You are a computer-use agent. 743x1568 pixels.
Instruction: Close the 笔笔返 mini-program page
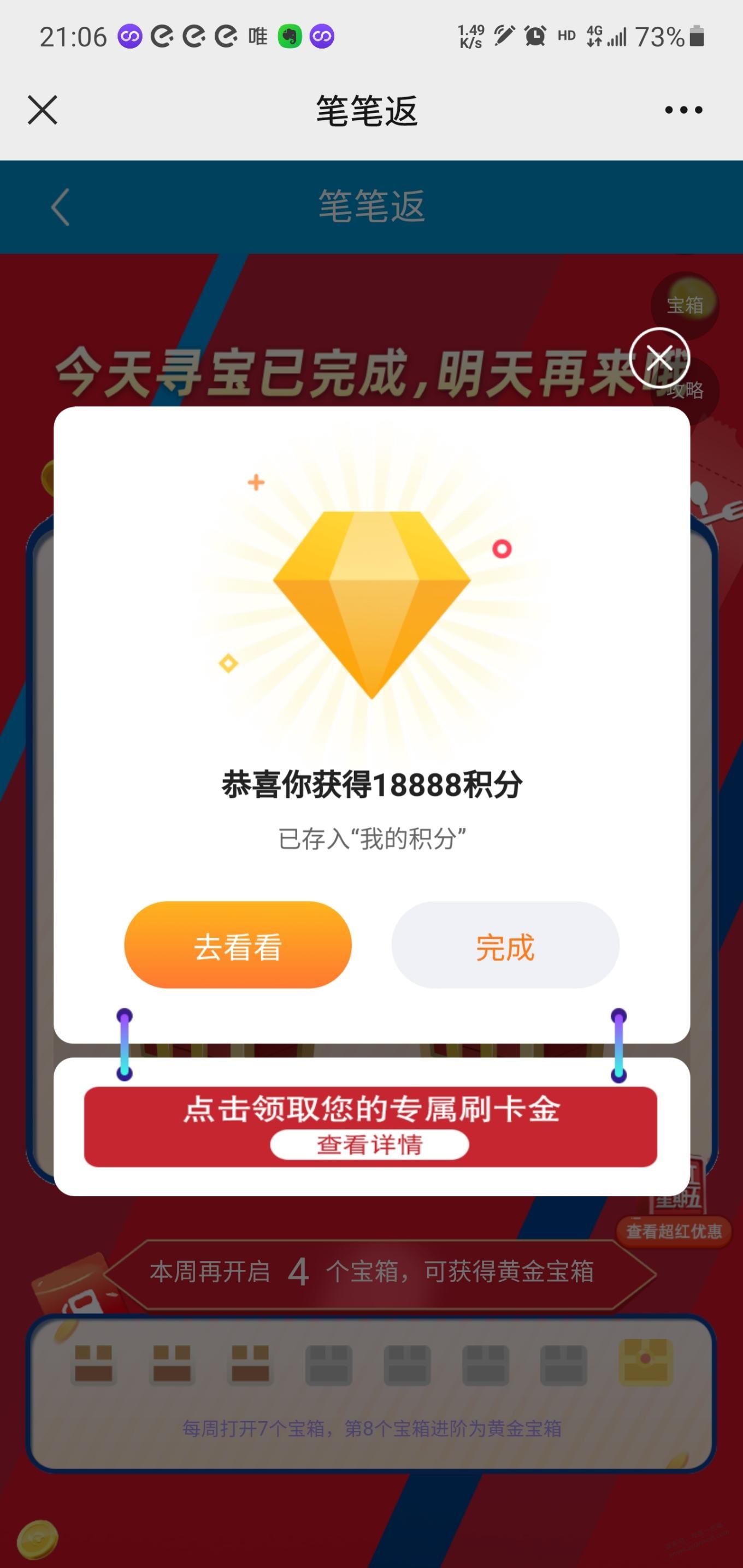point(43,110)
